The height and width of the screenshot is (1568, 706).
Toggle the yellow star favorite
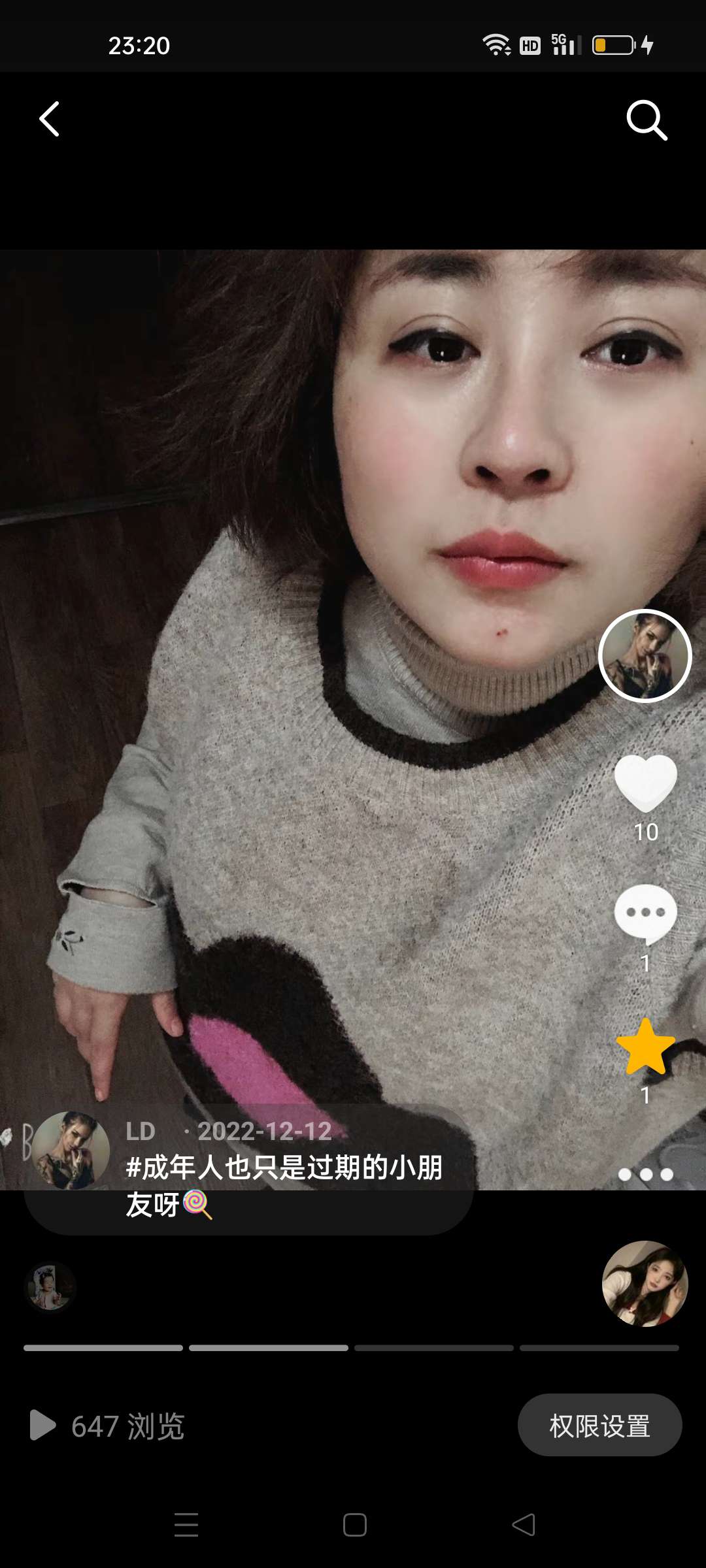point(645,1047)
